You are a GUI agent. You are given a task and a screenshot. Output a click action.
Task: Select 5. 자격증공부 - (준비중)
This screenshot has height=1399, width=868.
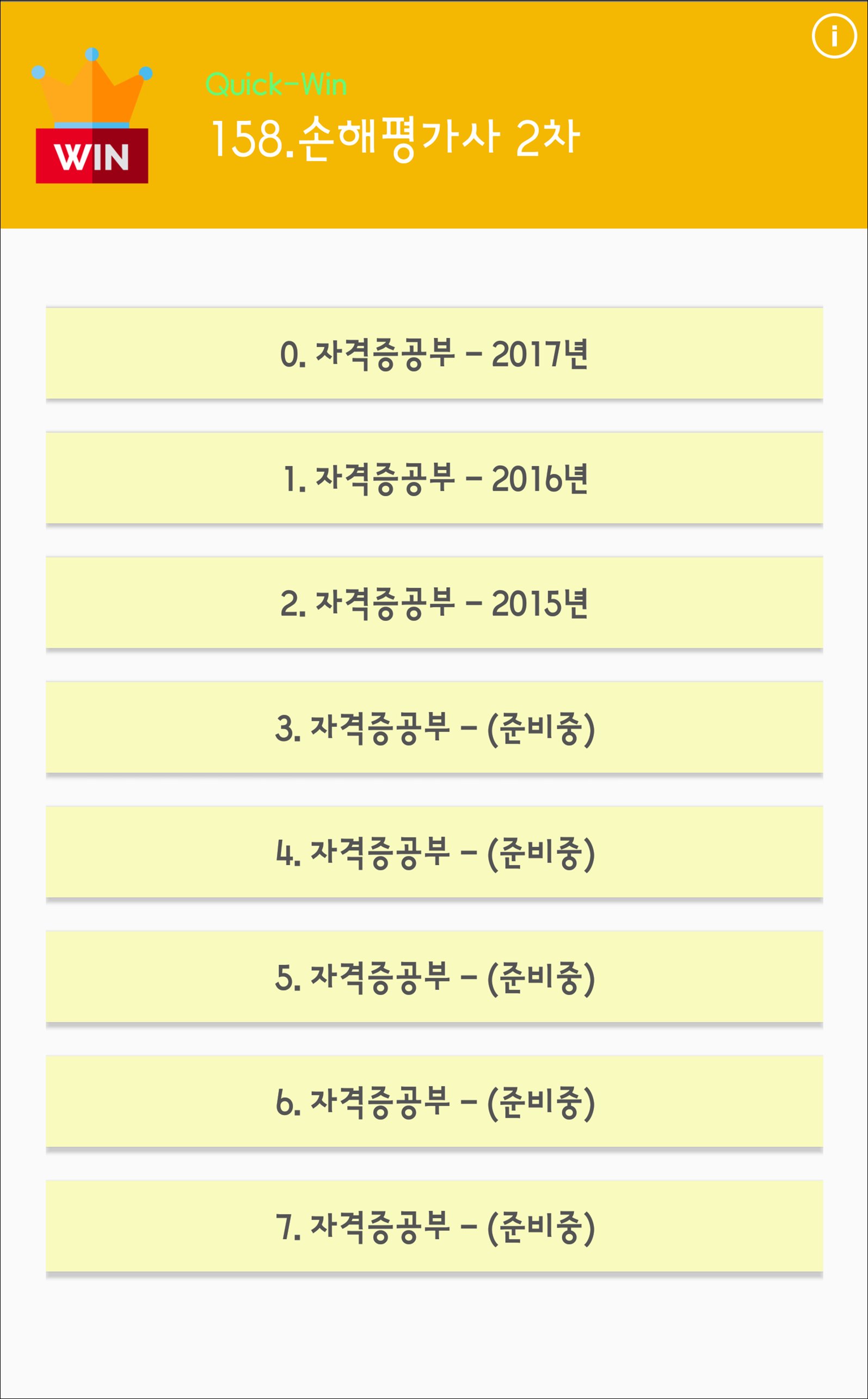point(434,978)
